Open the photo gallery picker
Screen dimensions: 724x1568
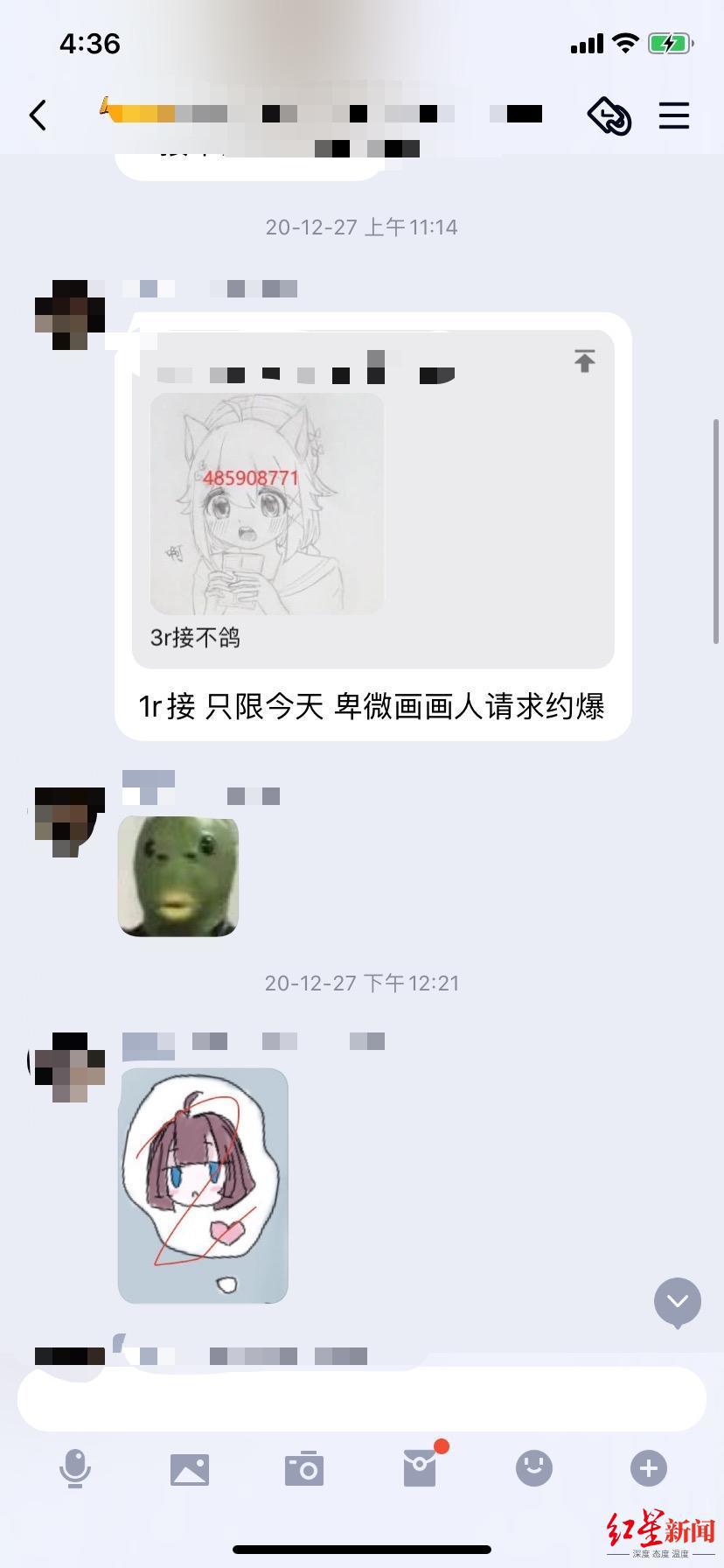(x=190, y=1469)
